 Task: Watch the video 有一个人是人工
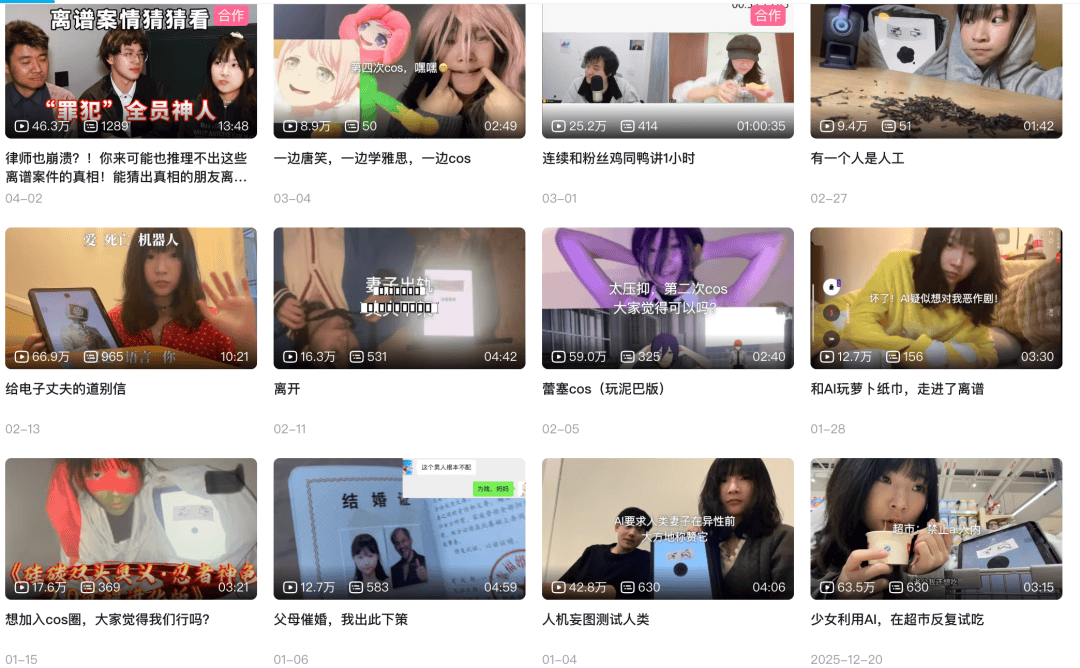(936, 70)
